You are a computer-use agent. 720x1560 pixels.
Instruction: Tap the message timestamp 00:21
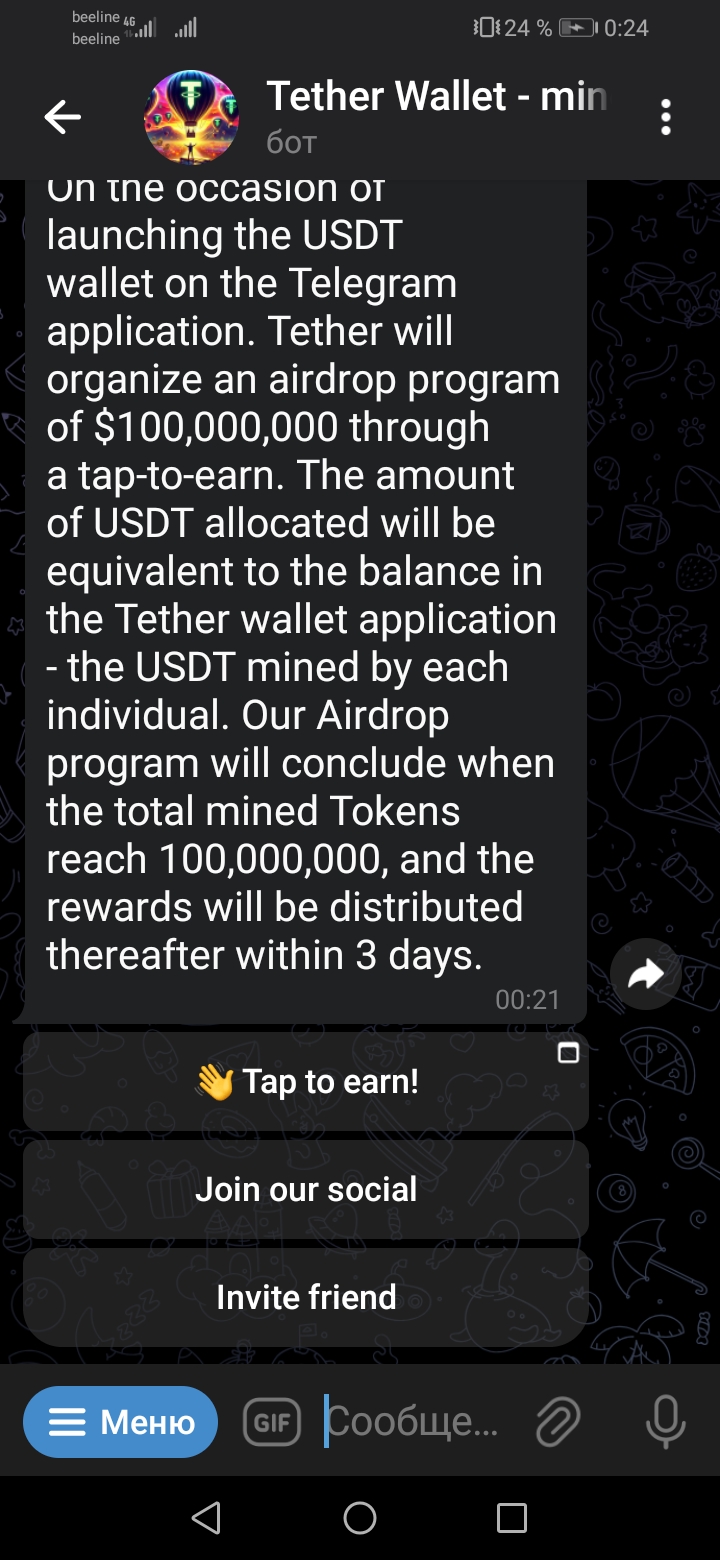click(529, 999)
